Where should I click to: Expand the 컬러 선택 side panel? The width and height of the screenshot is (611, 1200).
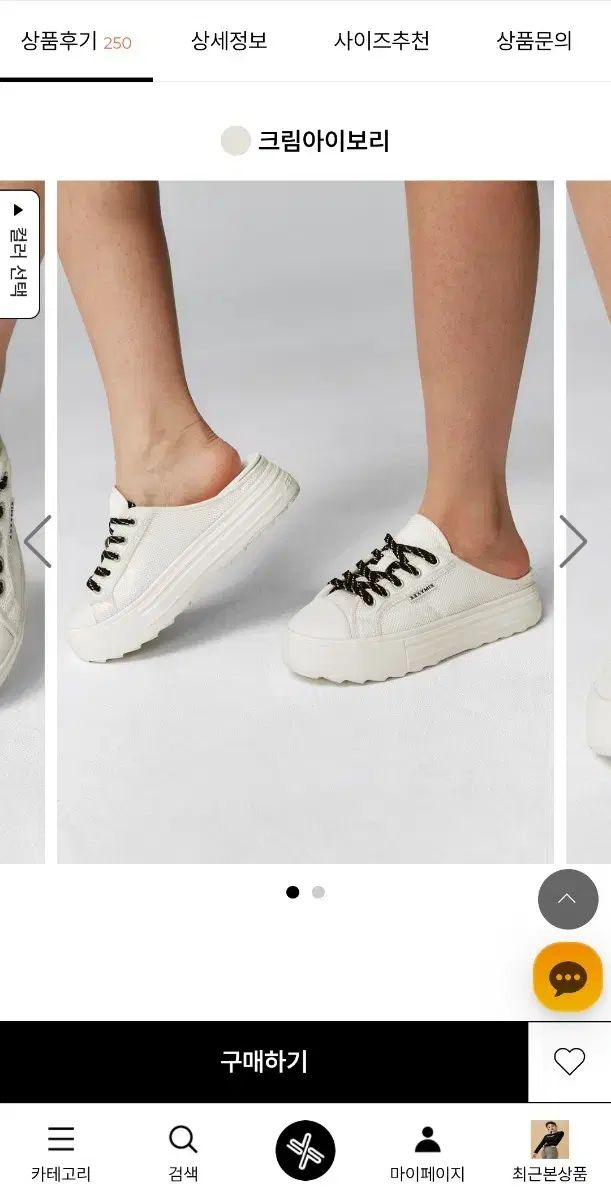click(x=19, y=254)
